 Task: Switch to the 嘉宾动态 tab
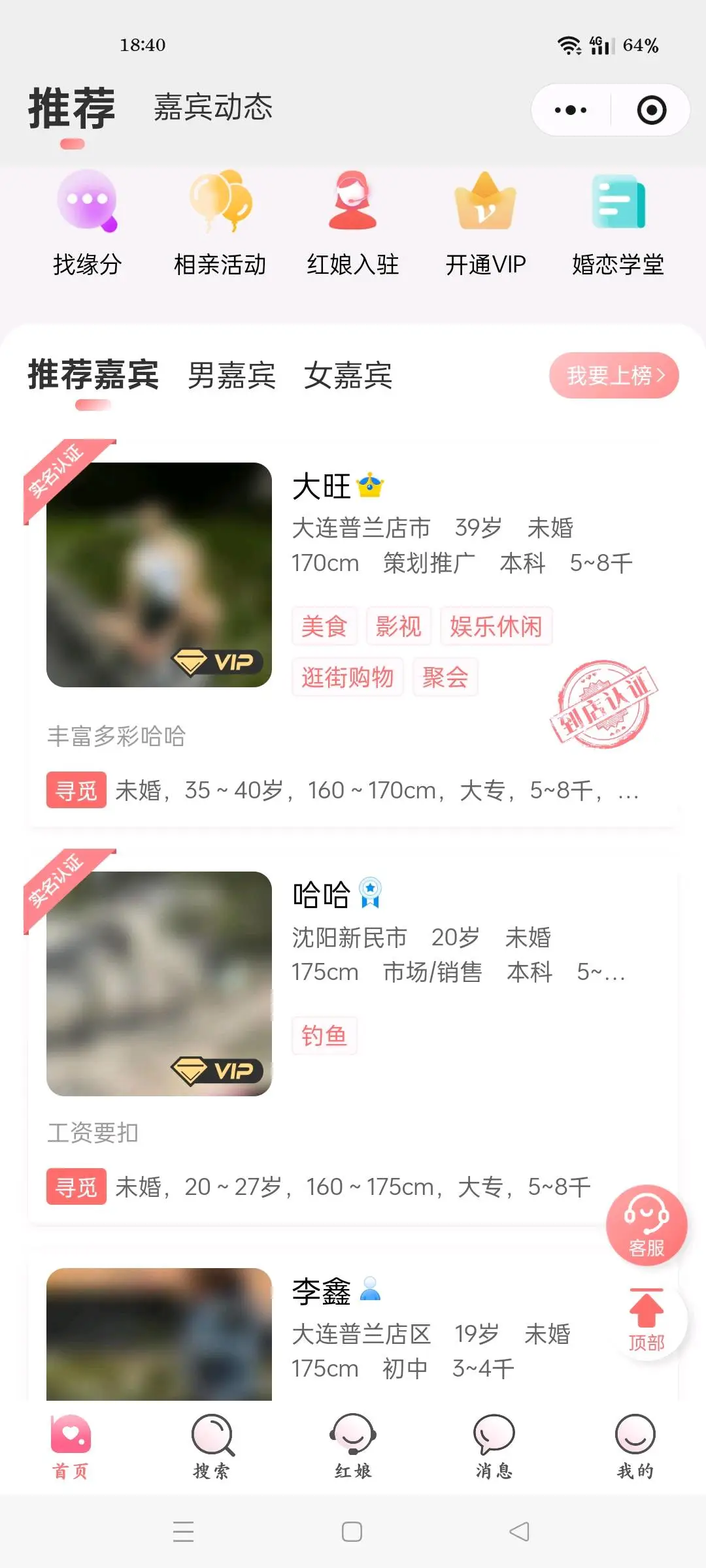214,108
